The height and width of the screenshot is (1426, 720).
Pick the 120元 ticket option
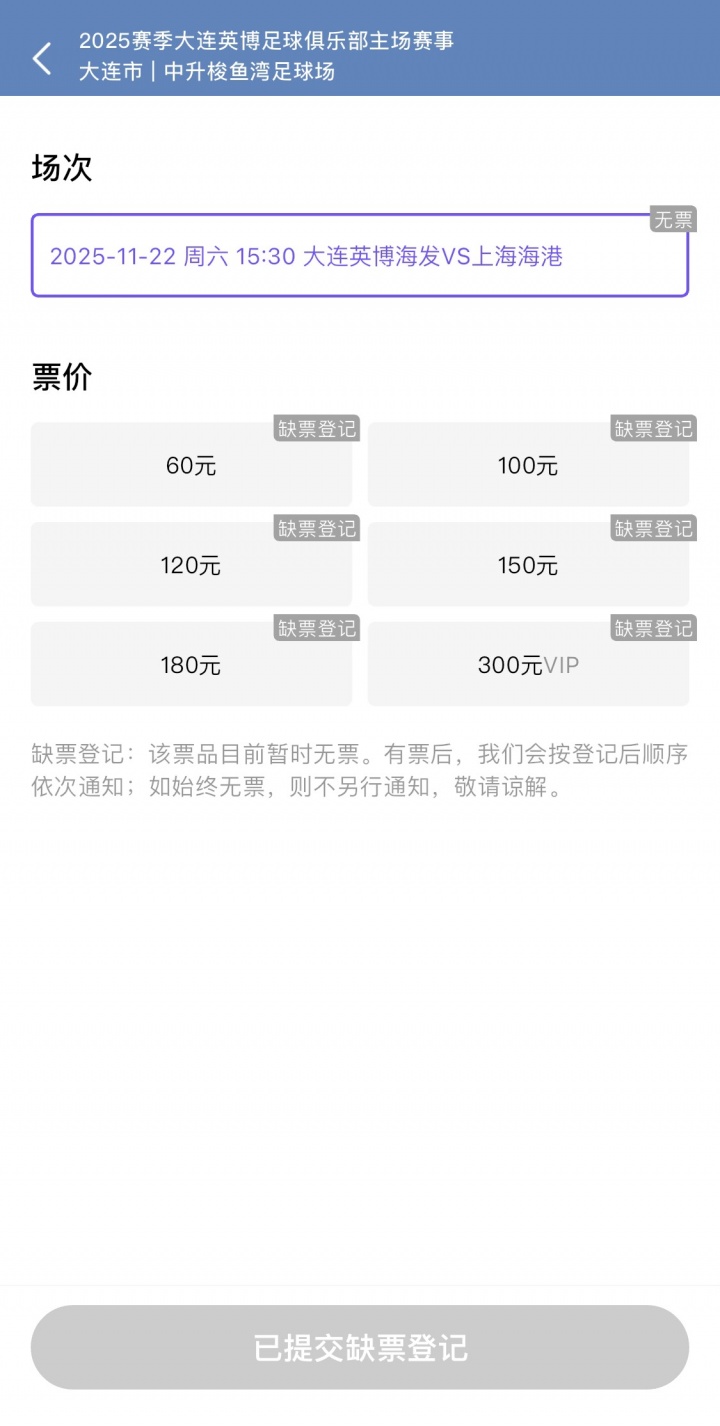(191, 565)
